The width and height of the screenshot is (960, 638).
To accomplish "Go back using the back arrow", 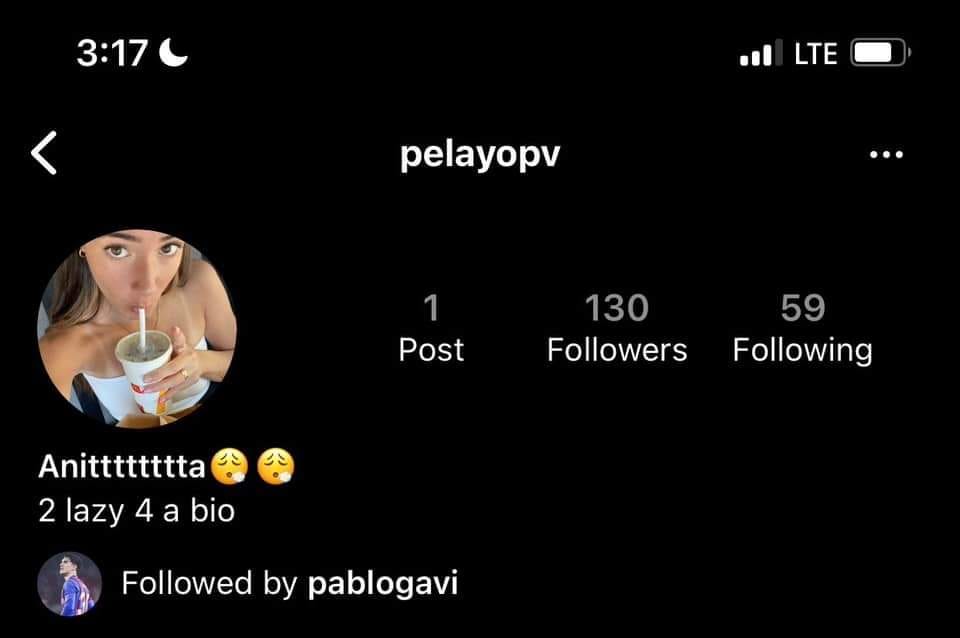I will (x=45, y=154).
